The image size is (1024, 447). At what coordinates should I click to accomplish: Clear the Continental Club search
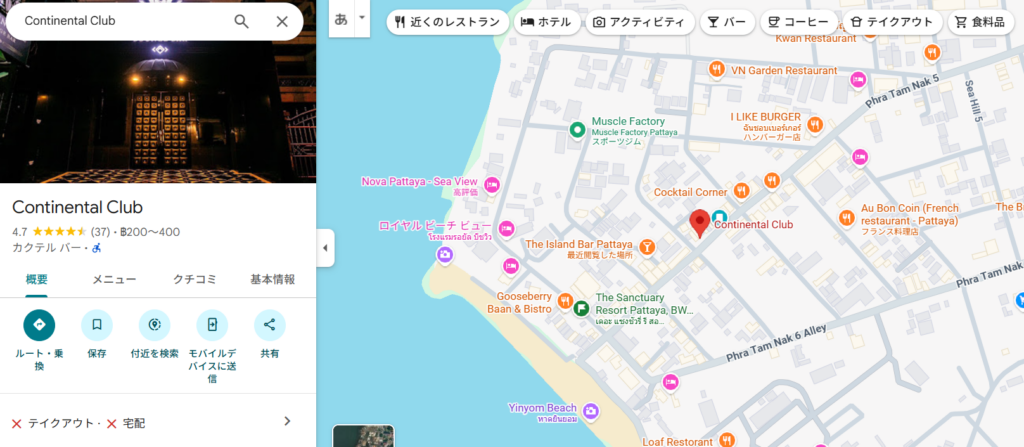pos(282,21)
